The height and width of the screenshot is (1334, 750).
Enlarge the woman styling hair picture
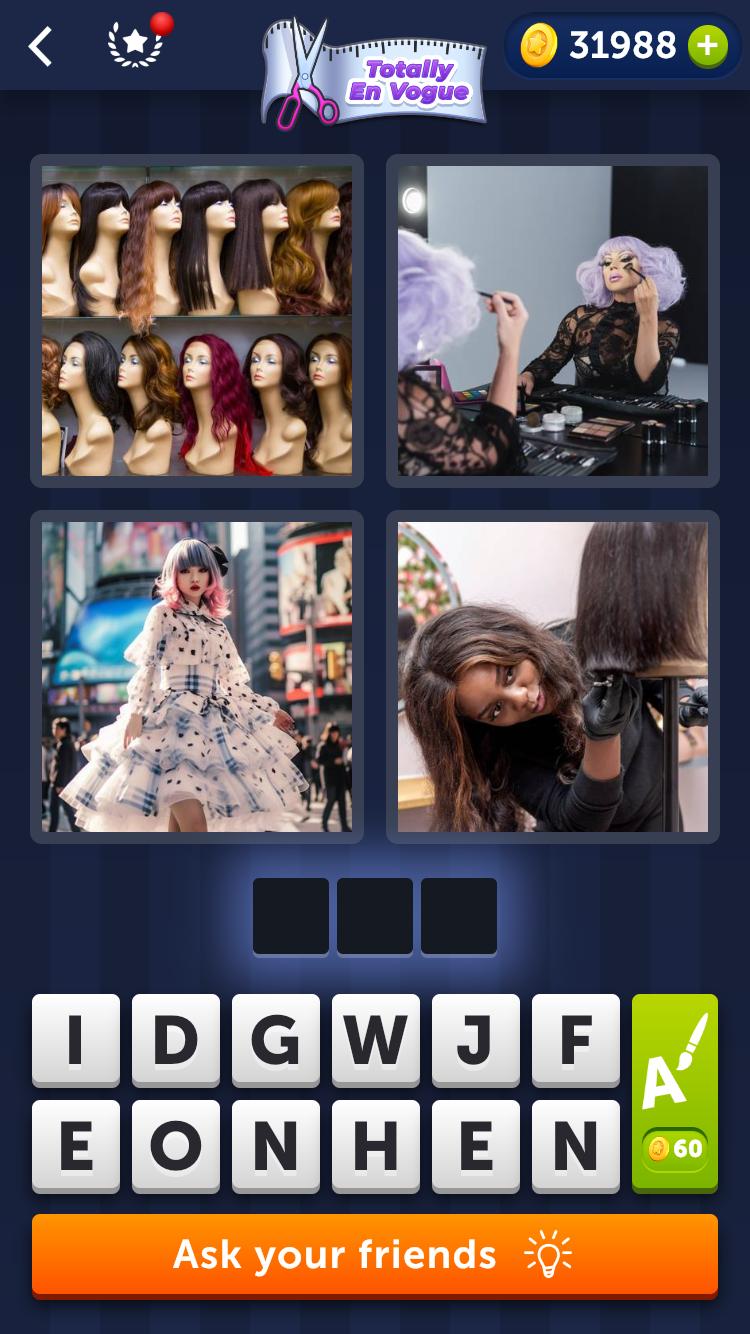pyautogui.click(x=553, y=676)
